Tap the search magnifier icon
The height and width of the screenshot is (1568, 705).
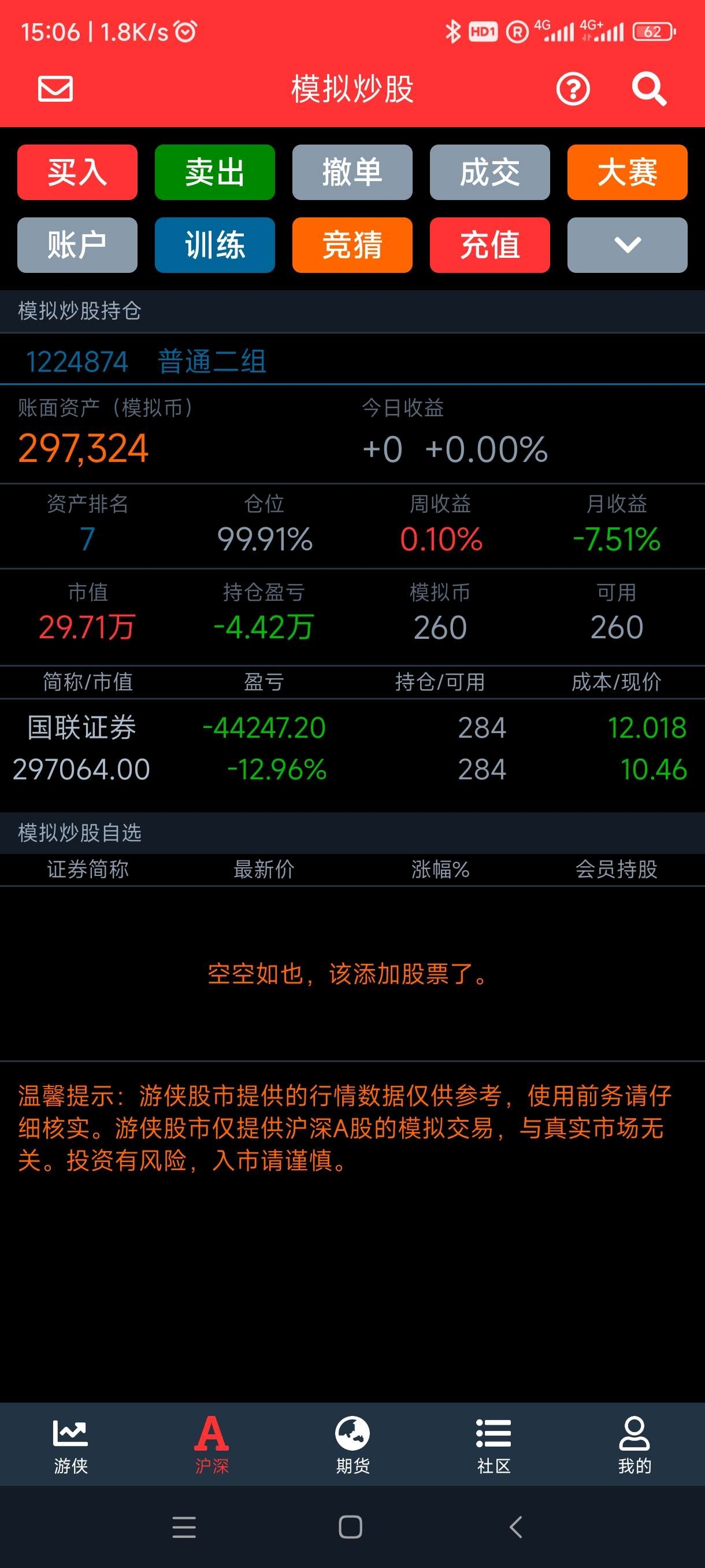coord(649,90)
